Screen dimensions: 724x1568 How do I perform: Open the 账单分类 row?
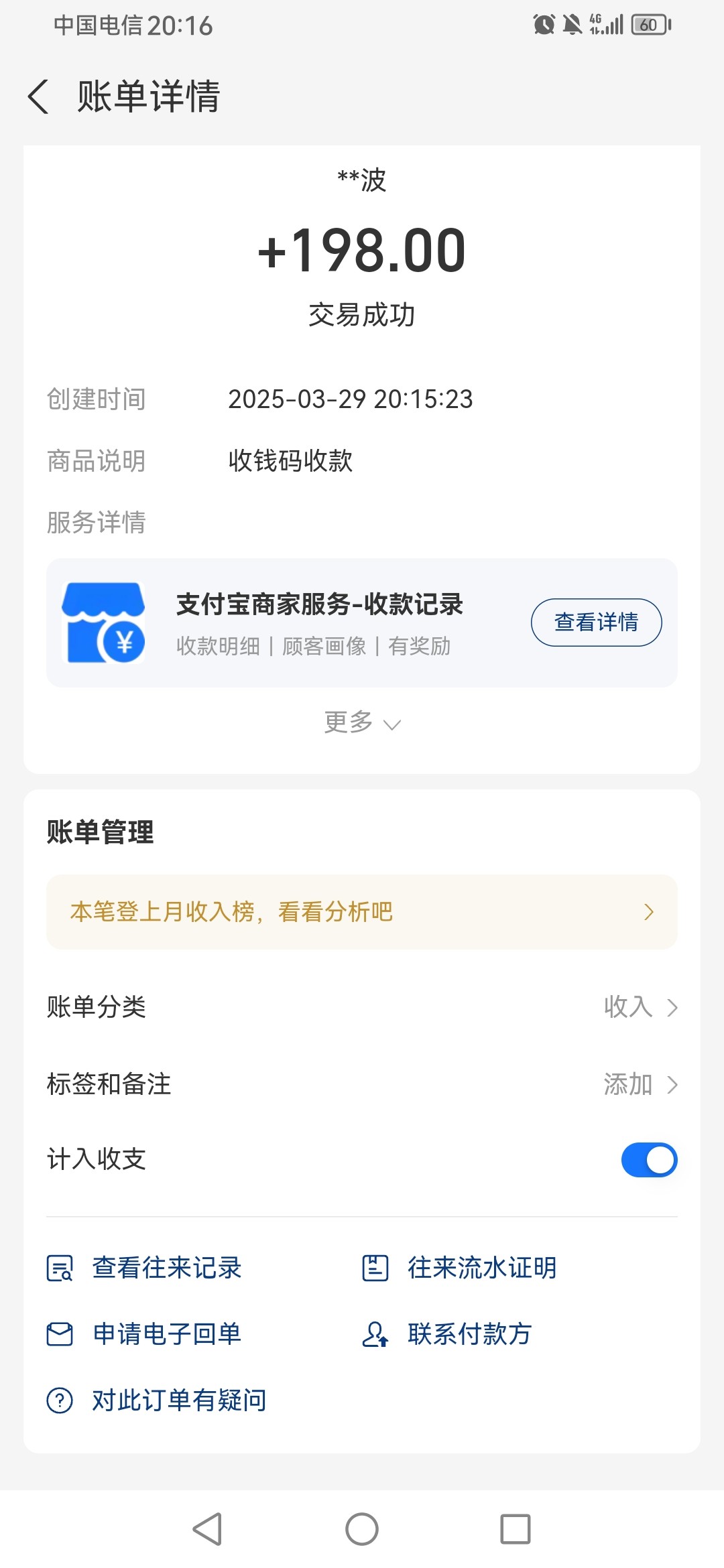point(361,1006)
